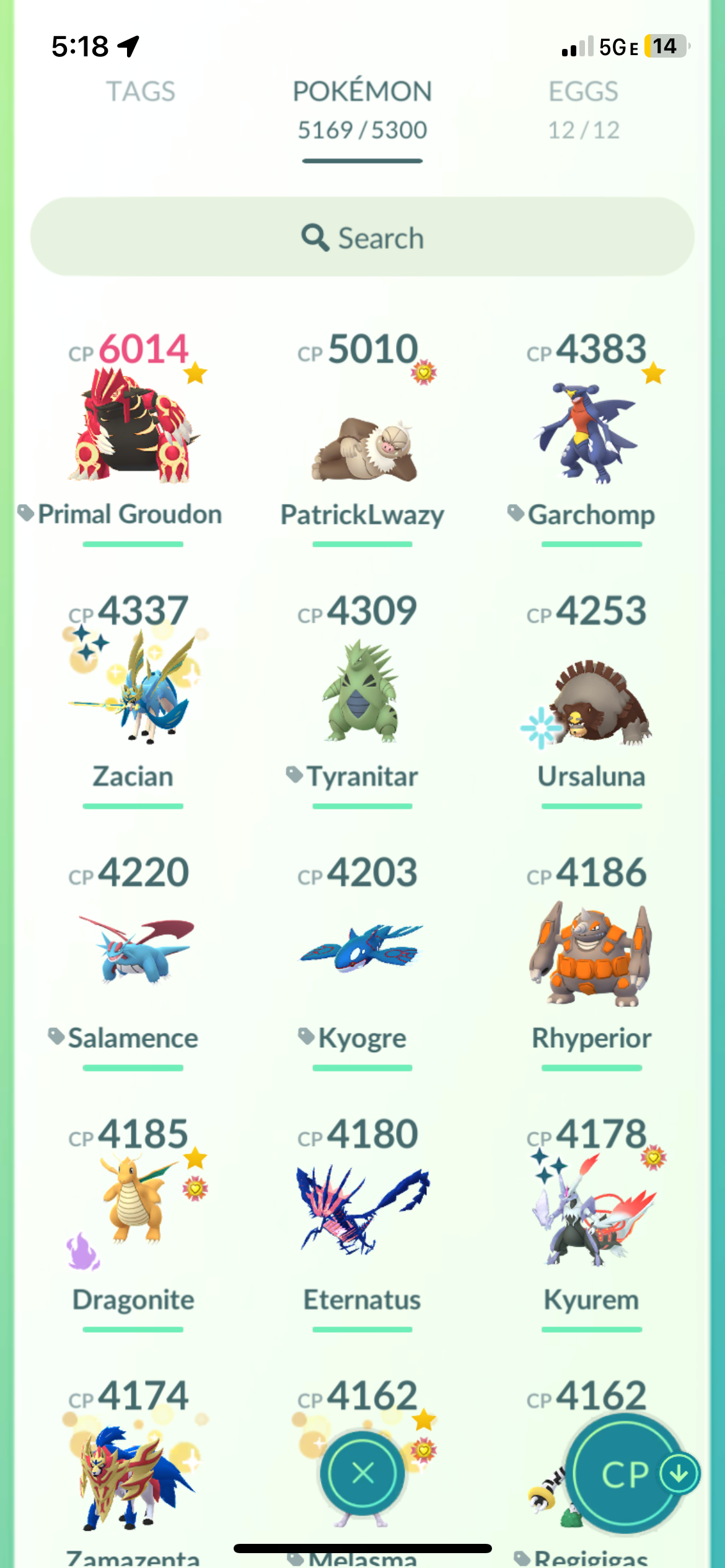Open the Pokémon search field

click(x=362, y=238)
